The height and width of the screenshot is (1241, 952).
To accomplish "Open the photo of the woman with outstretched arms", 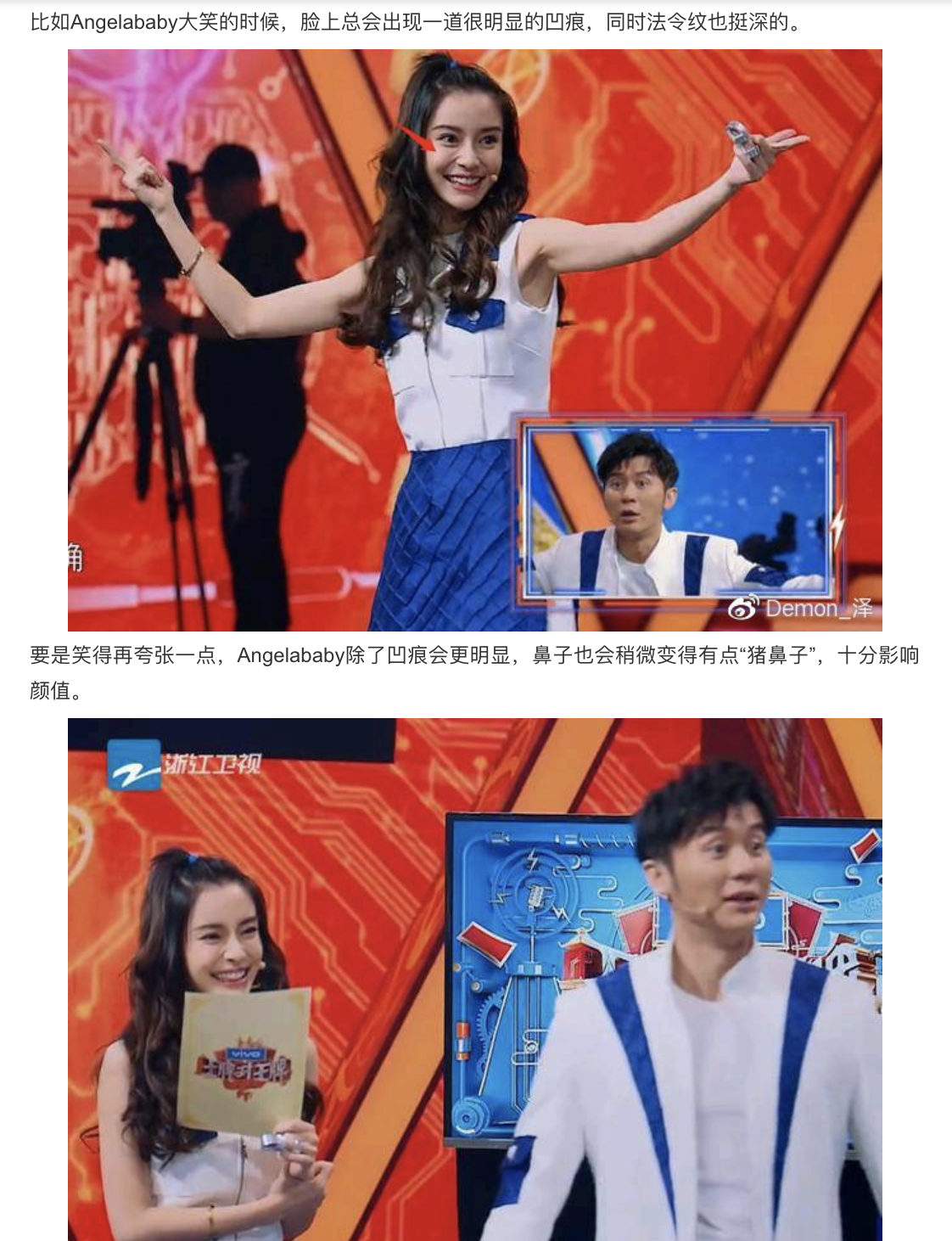I will pos(474,340).
